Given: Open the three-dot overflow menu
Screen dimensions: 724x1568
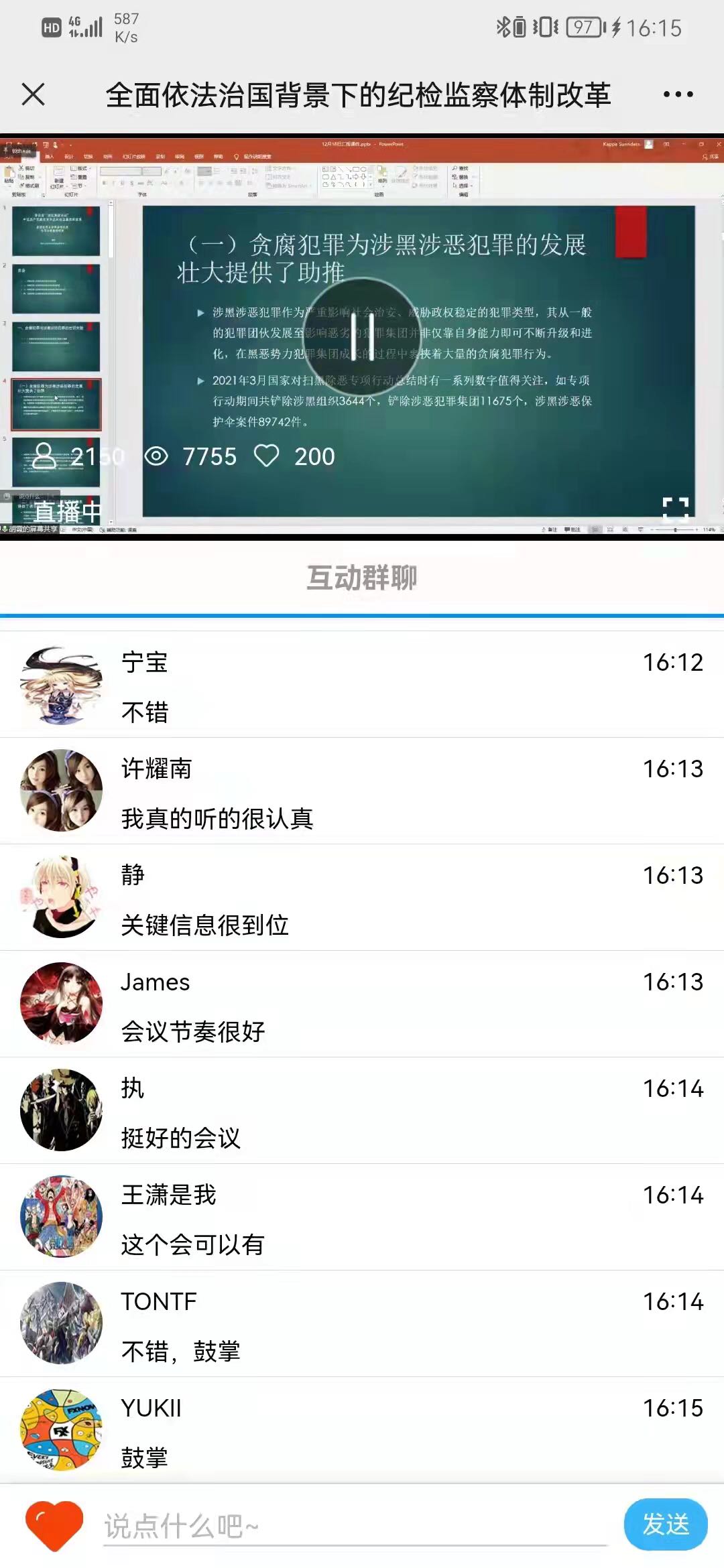Looking at the screenshot, I should tap(678, 94).
